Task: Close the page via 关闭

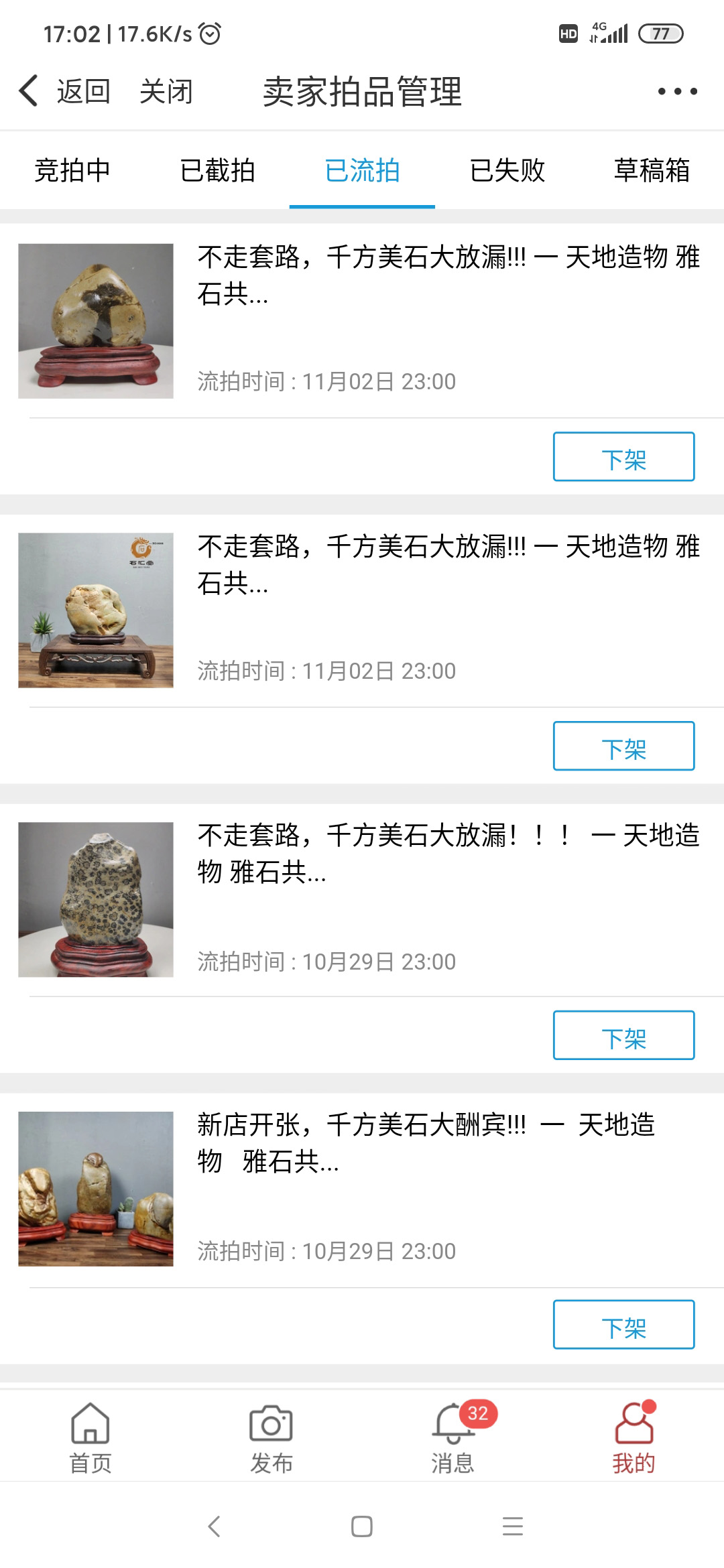Action: tap(166, 91)
